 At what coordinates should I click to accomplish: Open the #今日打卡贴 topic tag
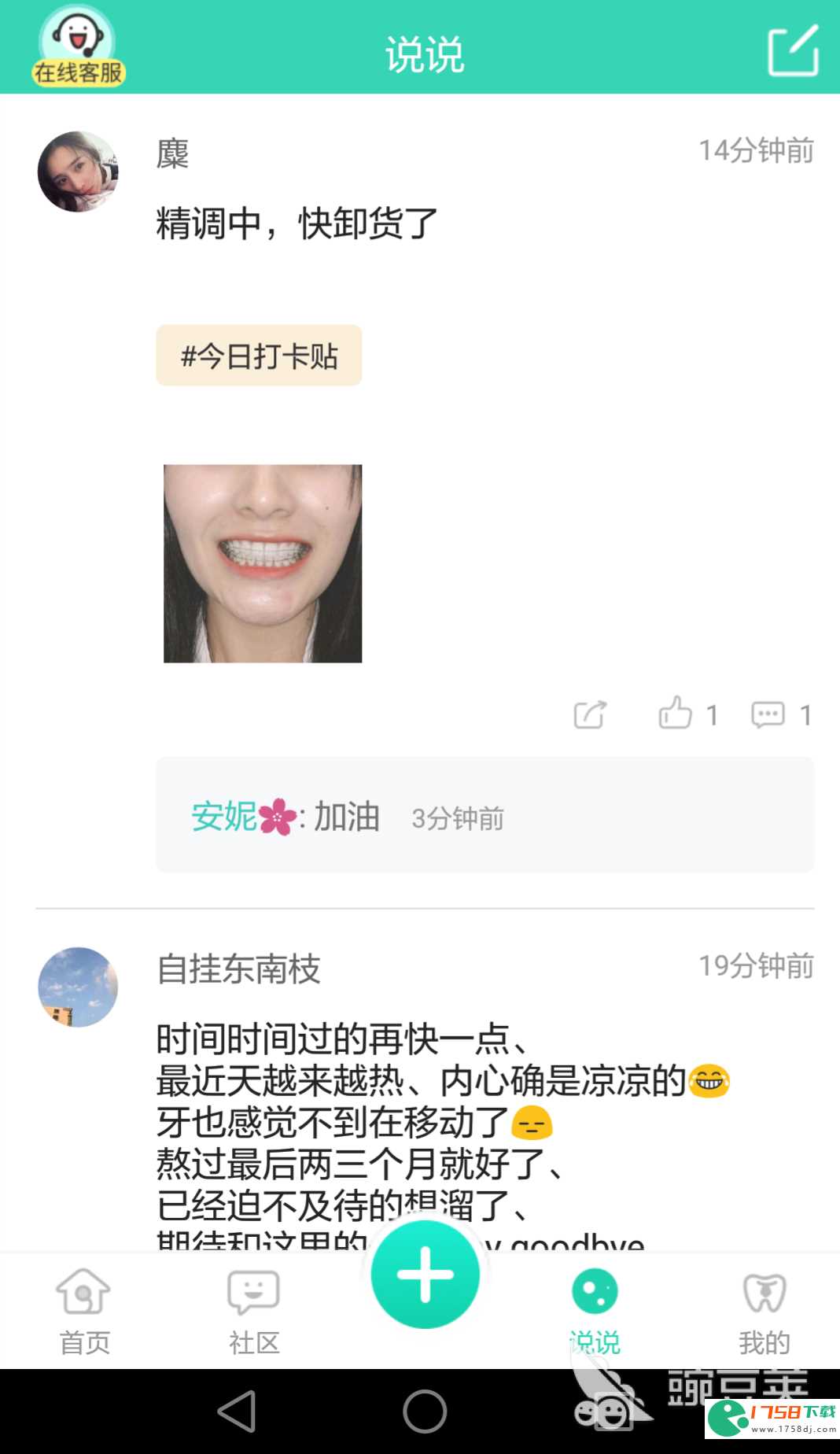259,356
